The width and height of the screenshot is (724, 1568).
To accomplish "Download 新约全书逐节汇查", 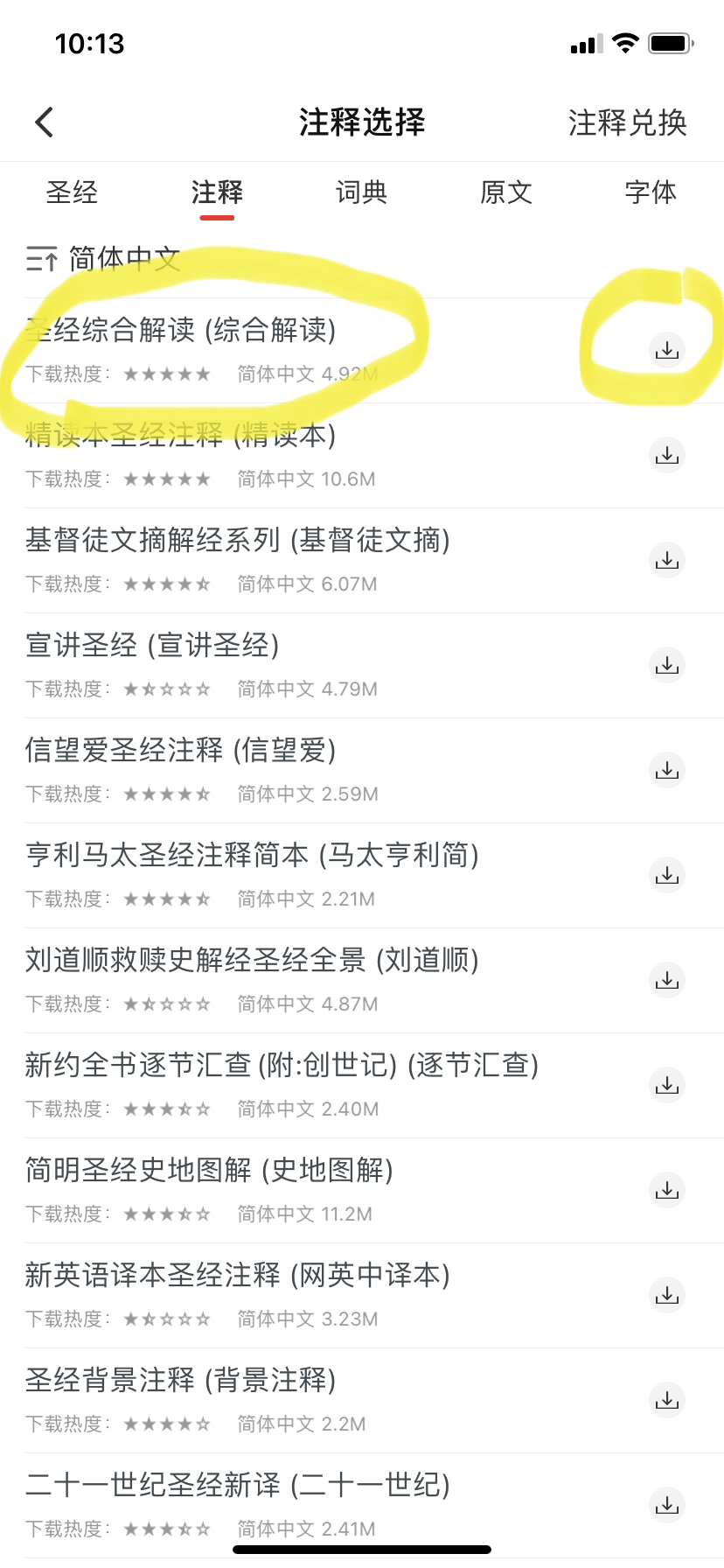I will tap(667, 1085).
